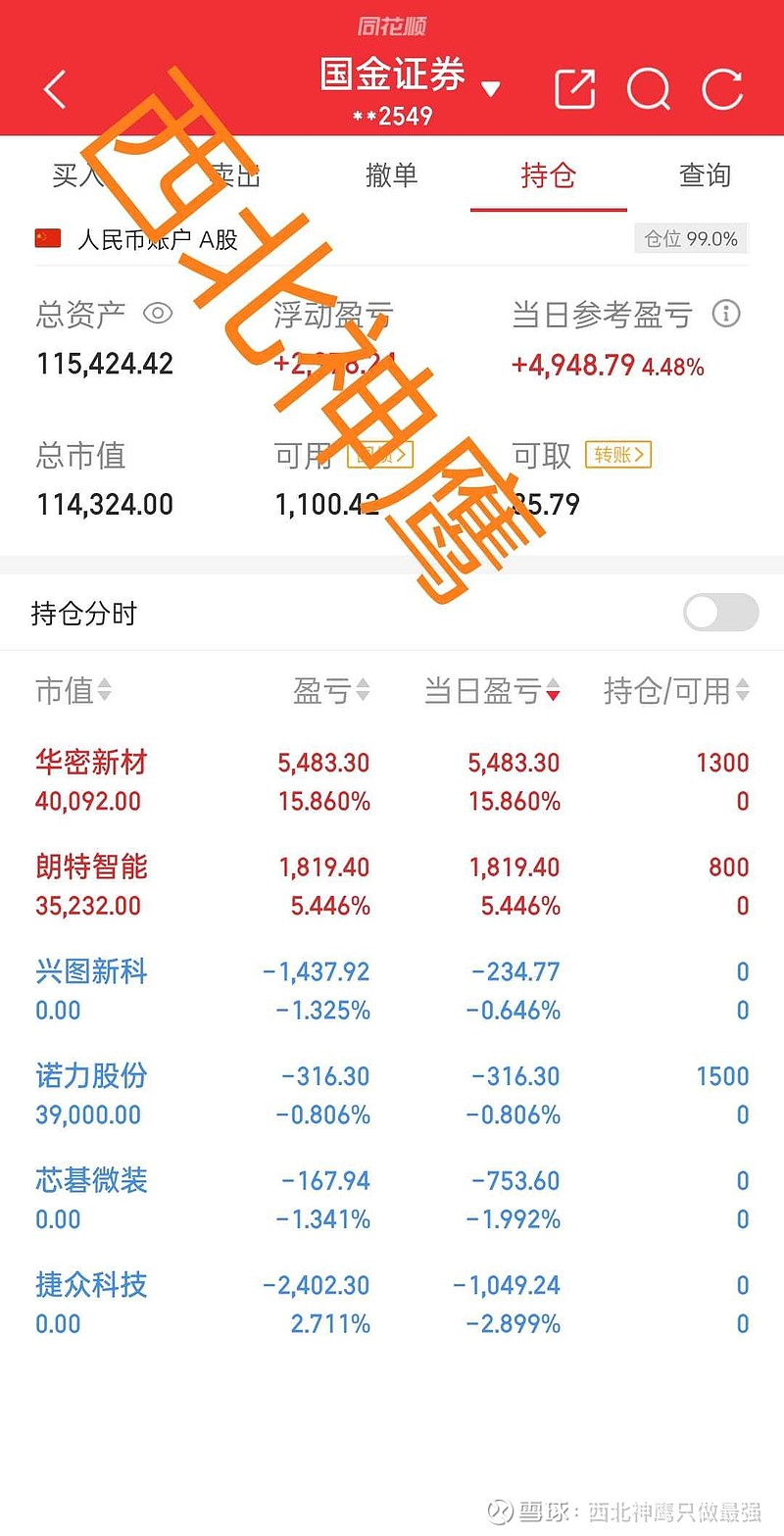
Task: Open the 捷众科技 holding row
Action: [x=392, y=1304]
